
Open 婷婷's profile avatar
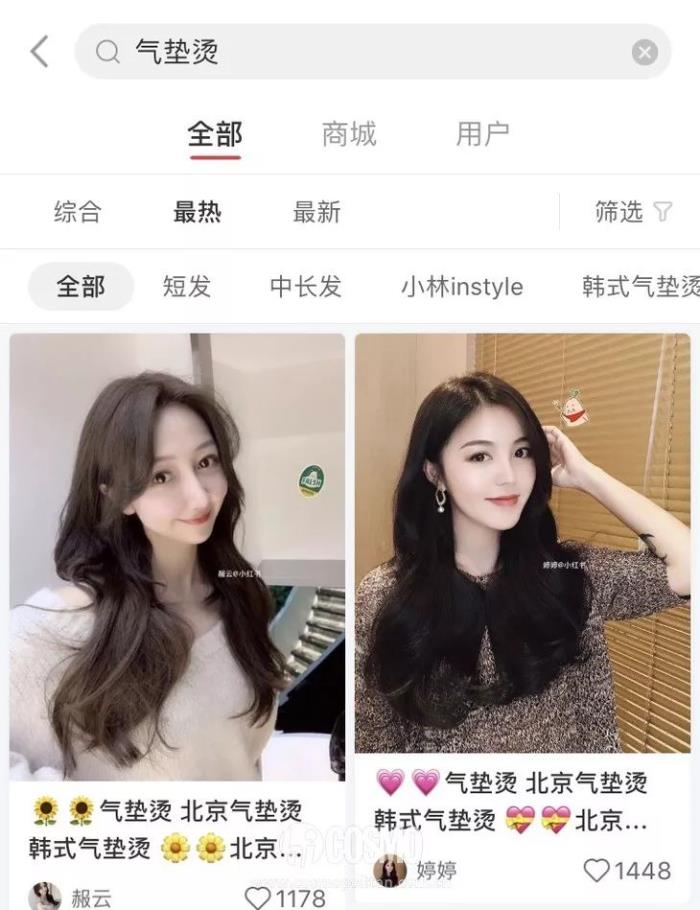coord(390,871)
